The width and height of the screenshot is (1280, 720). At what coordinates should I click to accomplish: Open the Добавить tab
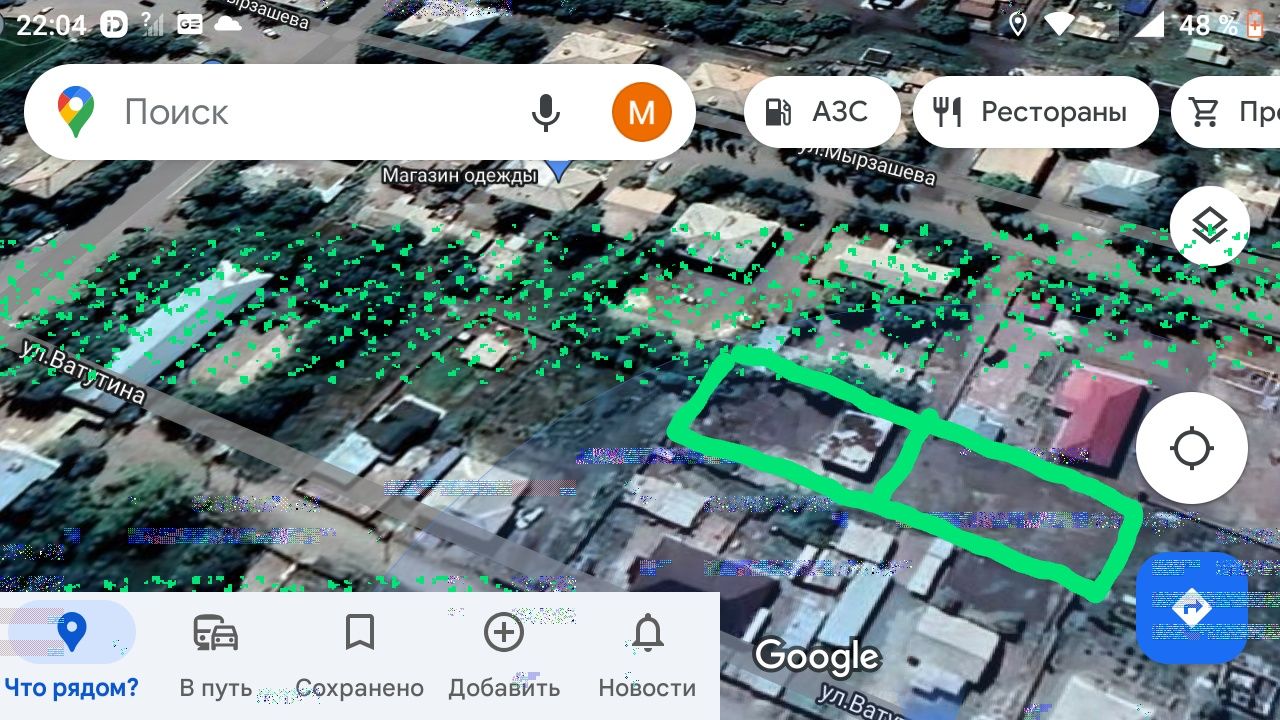pyautogui.click(x=503, y=655)
